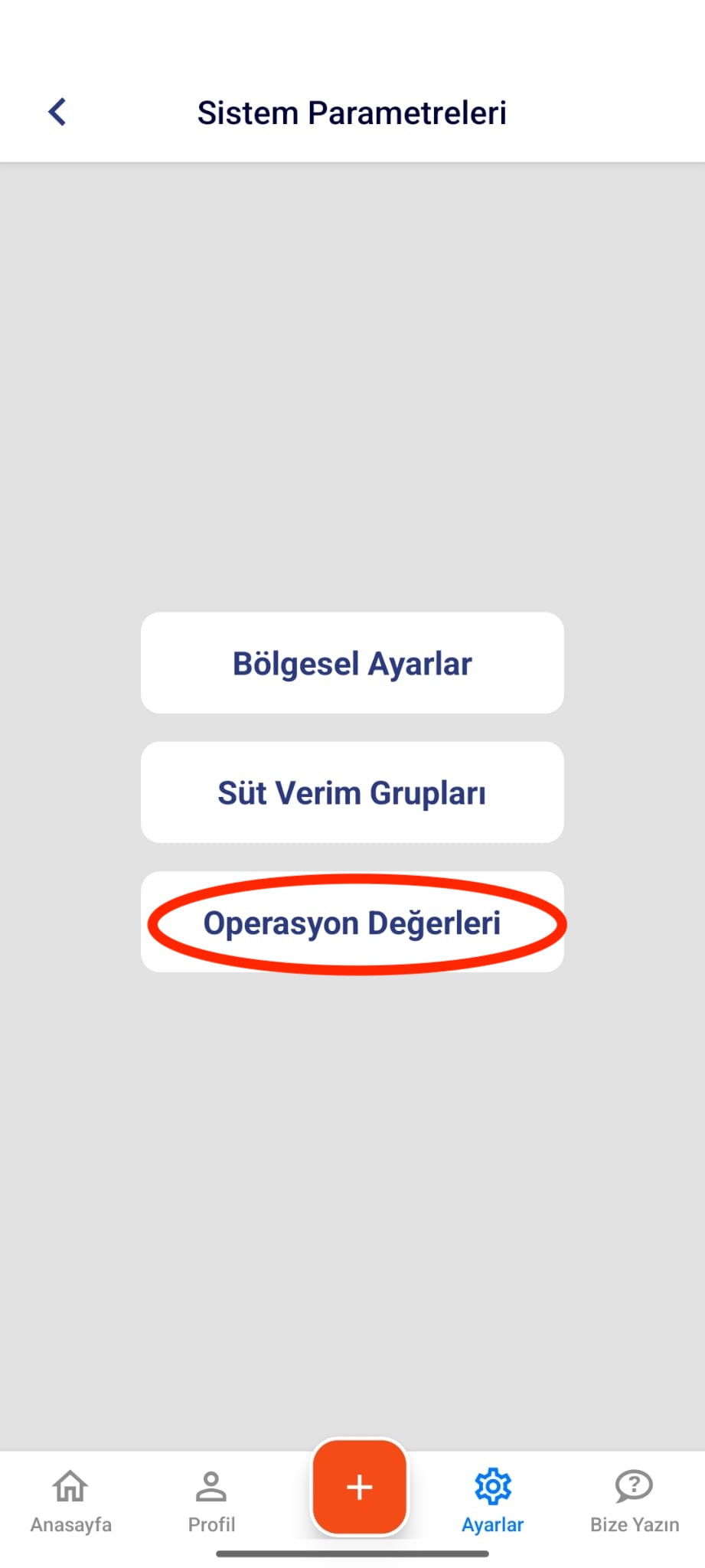Open Bölgesel Ayarlar

(x=352, y=663)
